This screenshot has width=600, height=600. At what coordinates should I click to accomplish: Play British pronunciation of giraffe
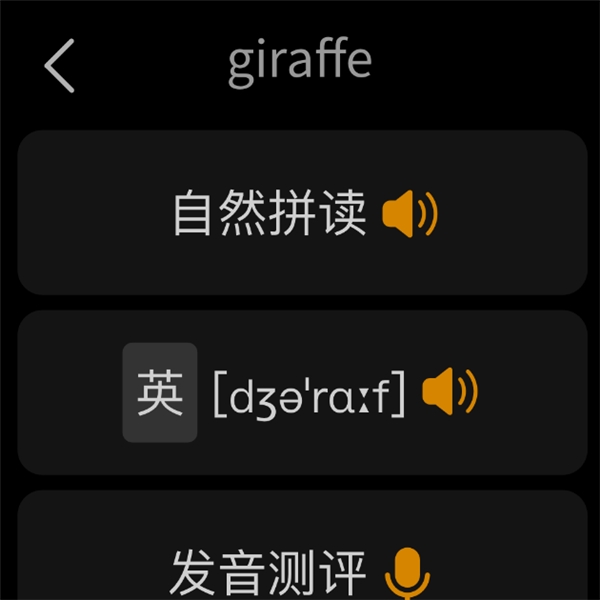click(x=450, y=393)
